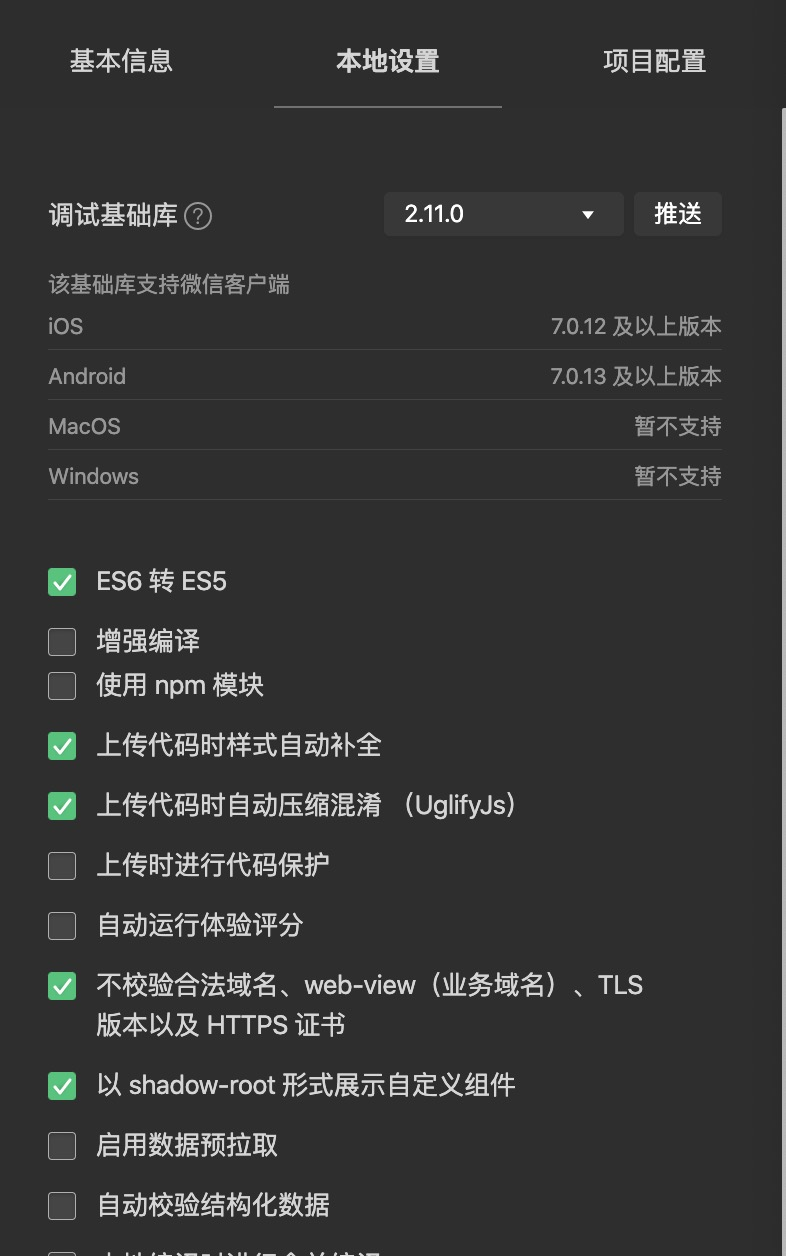Check 自动校验结构化数据
The height and width of the screenshot is (1256, 786).
(62, 1206)
